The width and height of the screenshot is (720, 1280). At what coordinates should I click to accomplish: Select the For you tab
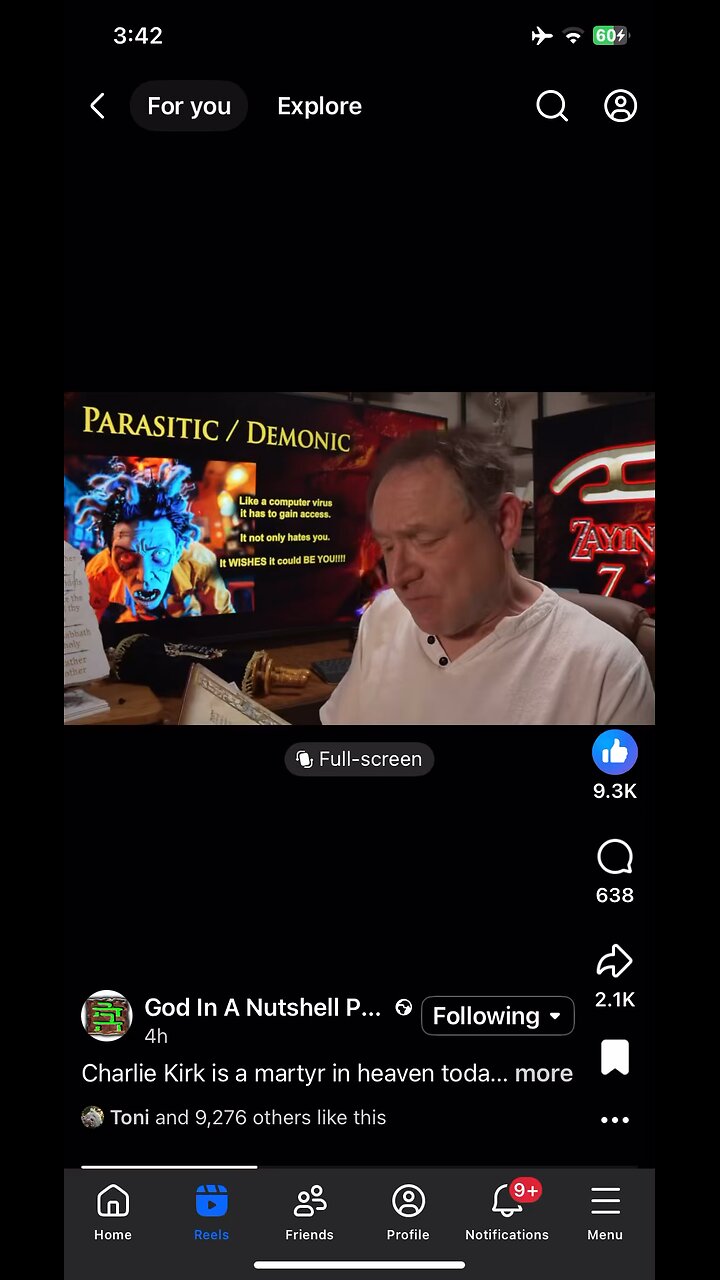(x=189, y=106)
